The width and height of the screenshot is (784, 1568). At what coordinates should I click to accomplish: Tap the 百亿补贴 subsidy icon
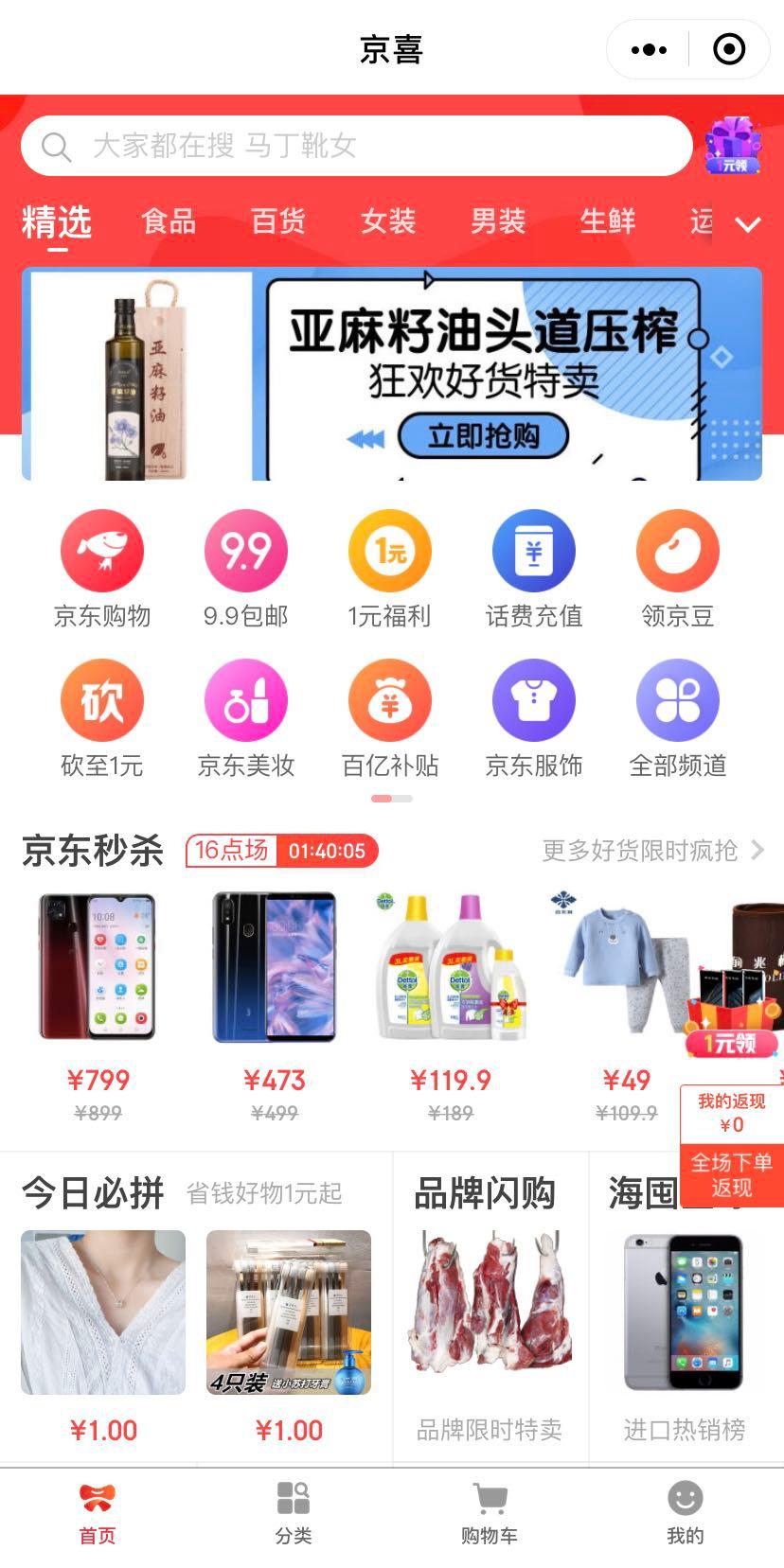click(390, 700)
